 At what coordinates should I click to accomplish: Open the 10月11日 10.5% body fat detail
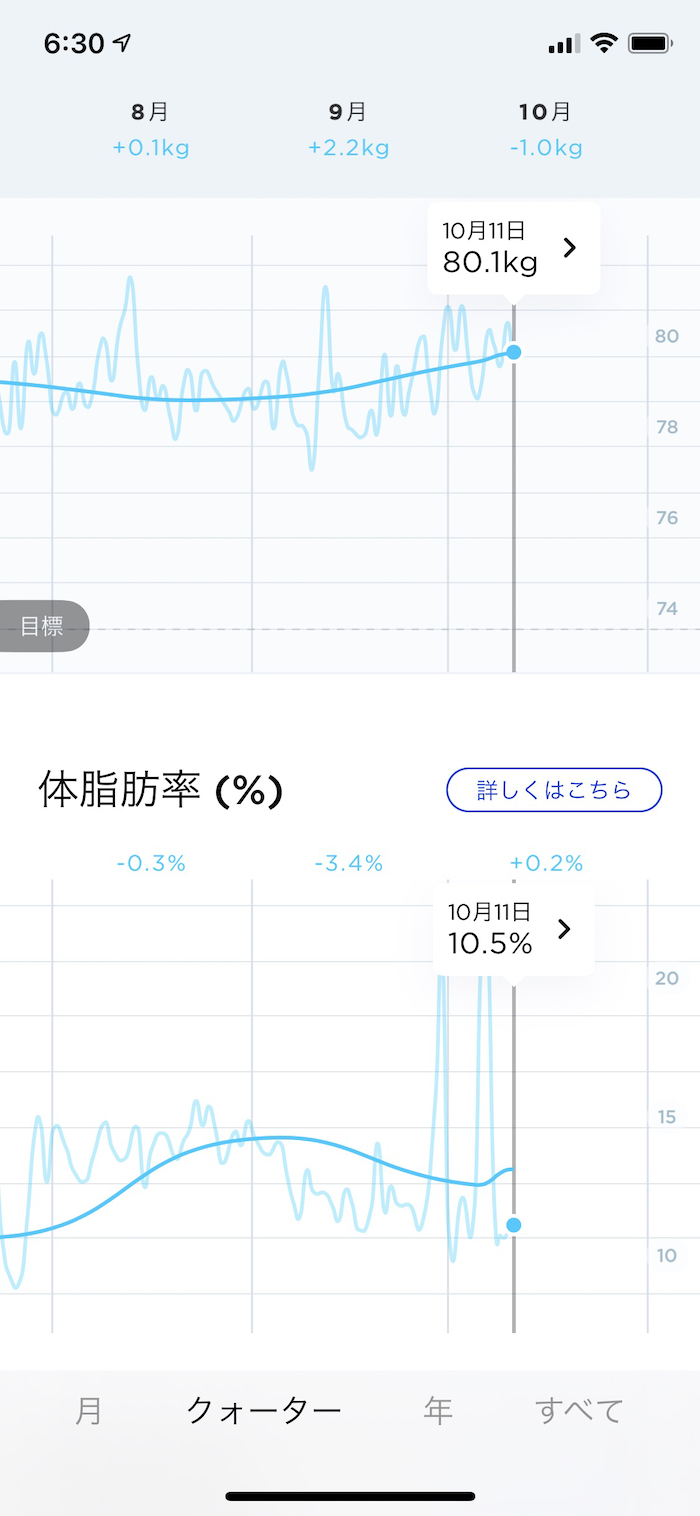[x=513, y=929]
